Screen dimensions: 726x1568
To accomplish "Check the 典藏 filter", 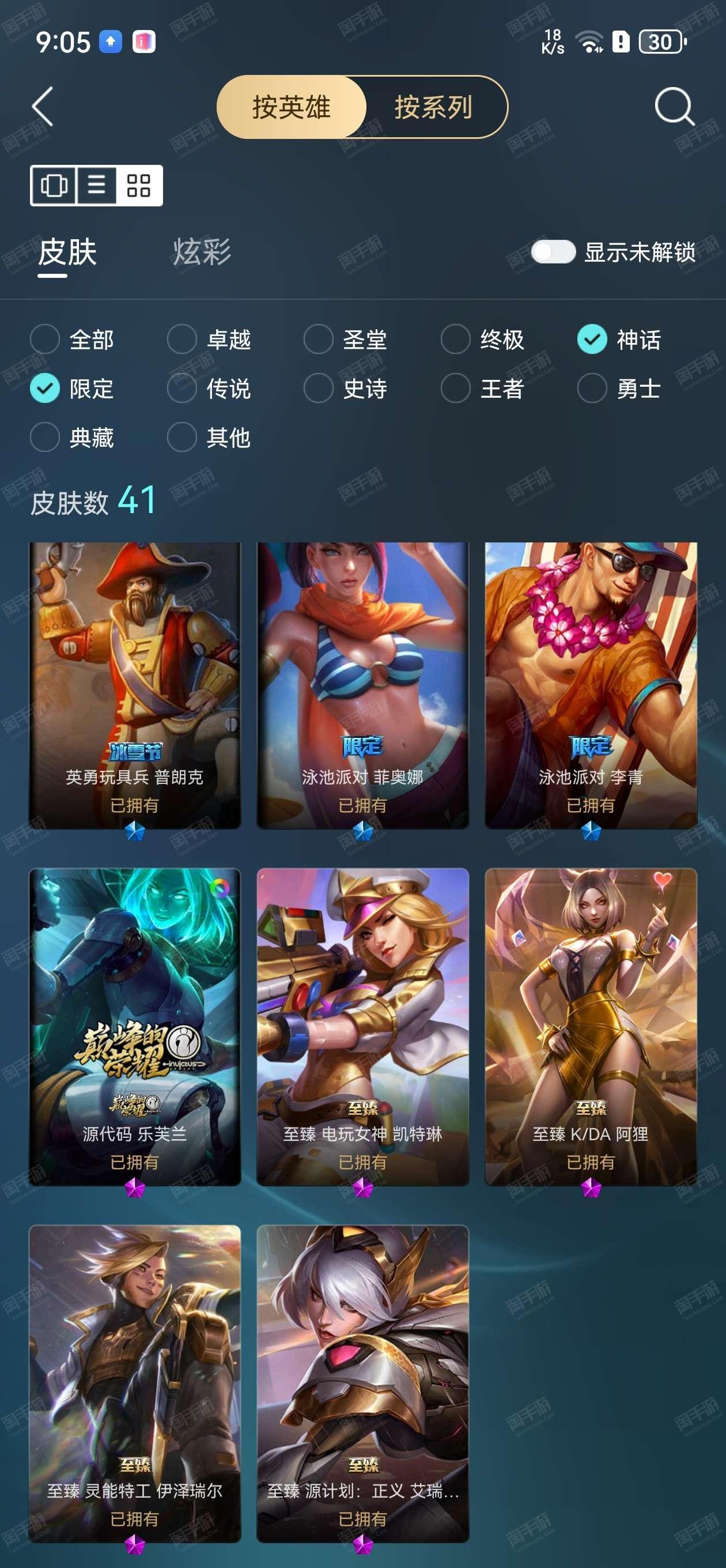I will coord(72,437).
